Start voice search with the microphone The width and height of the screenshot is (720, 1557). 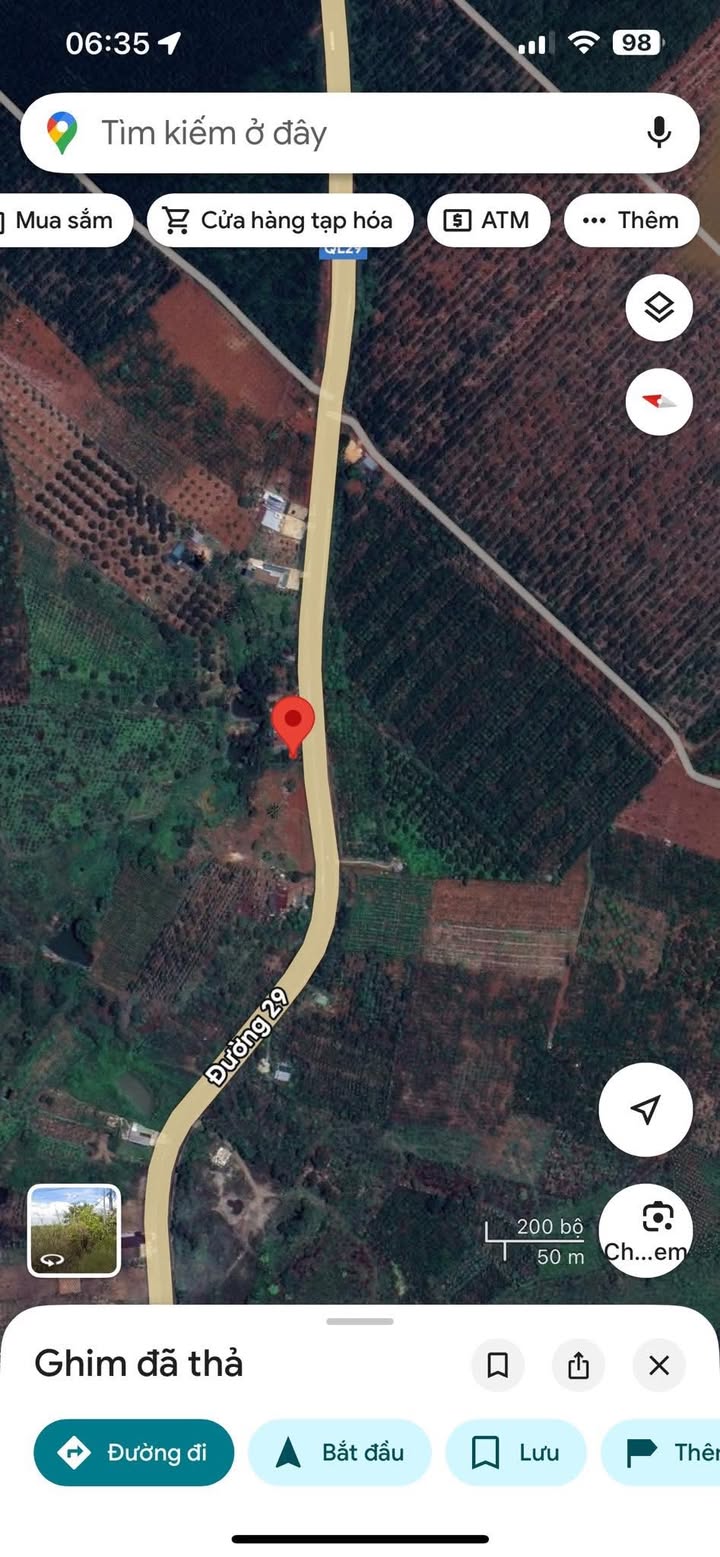658,133
